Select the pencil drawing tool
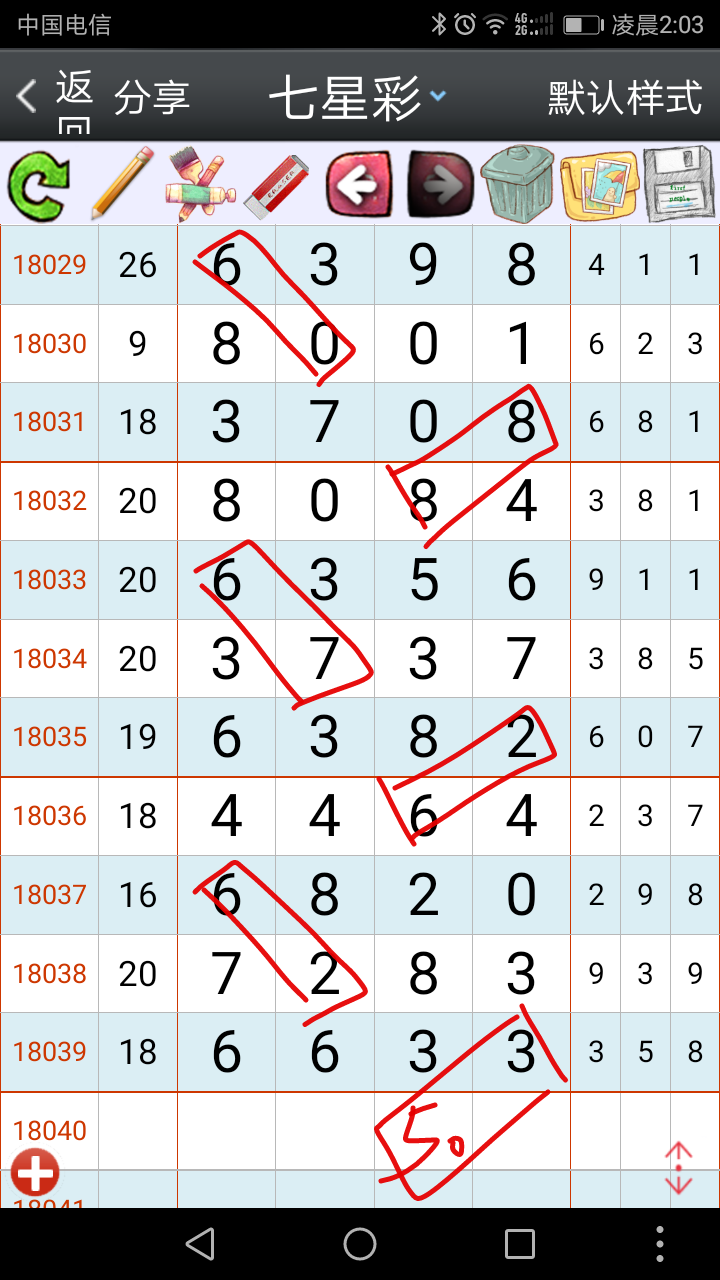Image resolution: width=720 pixels, height=1280 pixels. tap(121, 184)
